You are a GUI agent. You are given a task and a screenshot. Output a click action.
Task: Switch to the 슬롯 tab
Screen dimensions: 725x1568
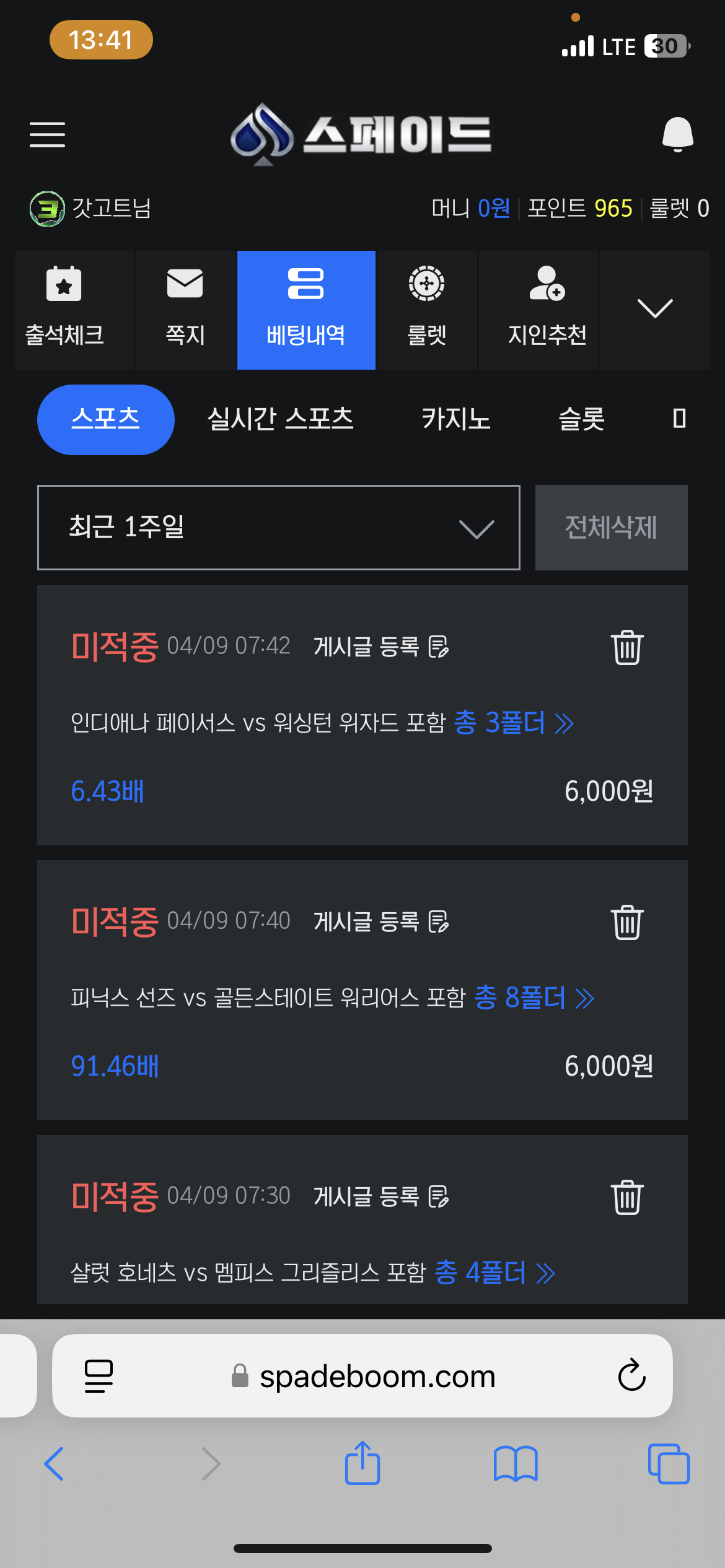[581, 419]
